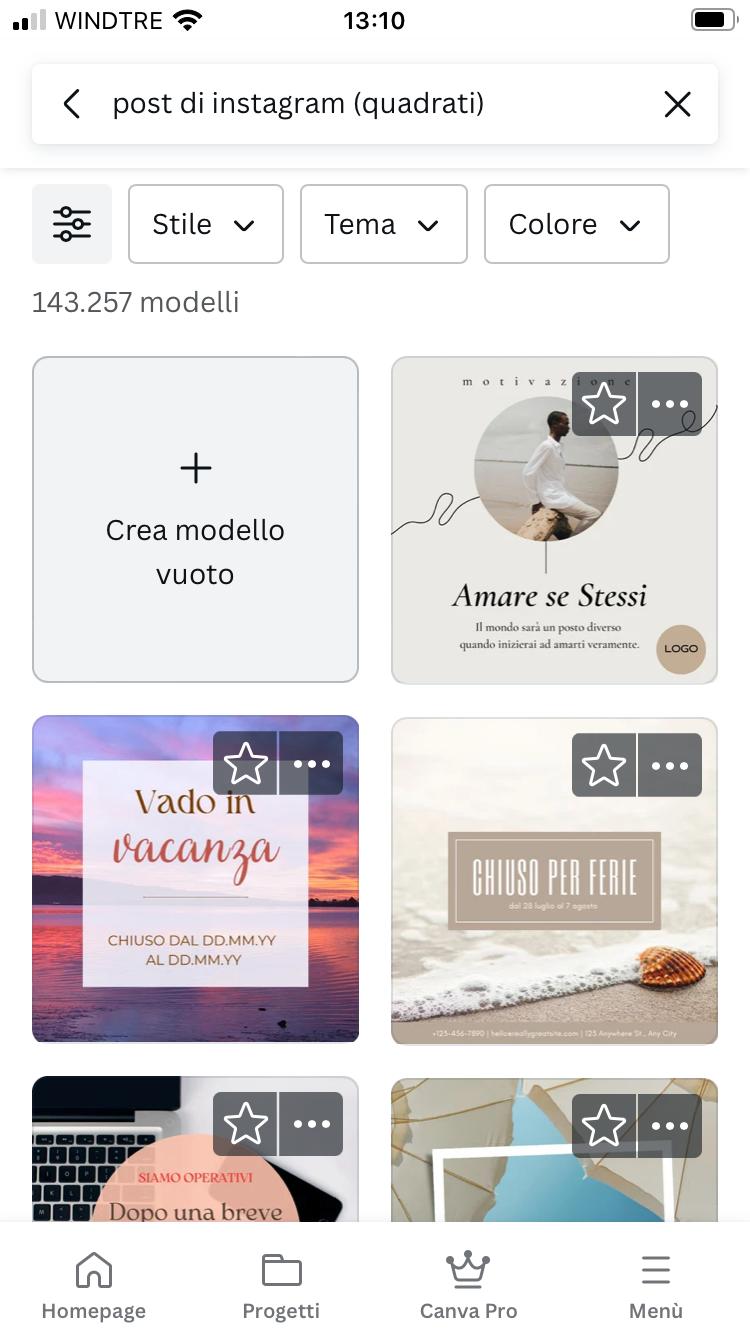
Task: Tap the back arrow in the search bar
Action: point(71,104)
